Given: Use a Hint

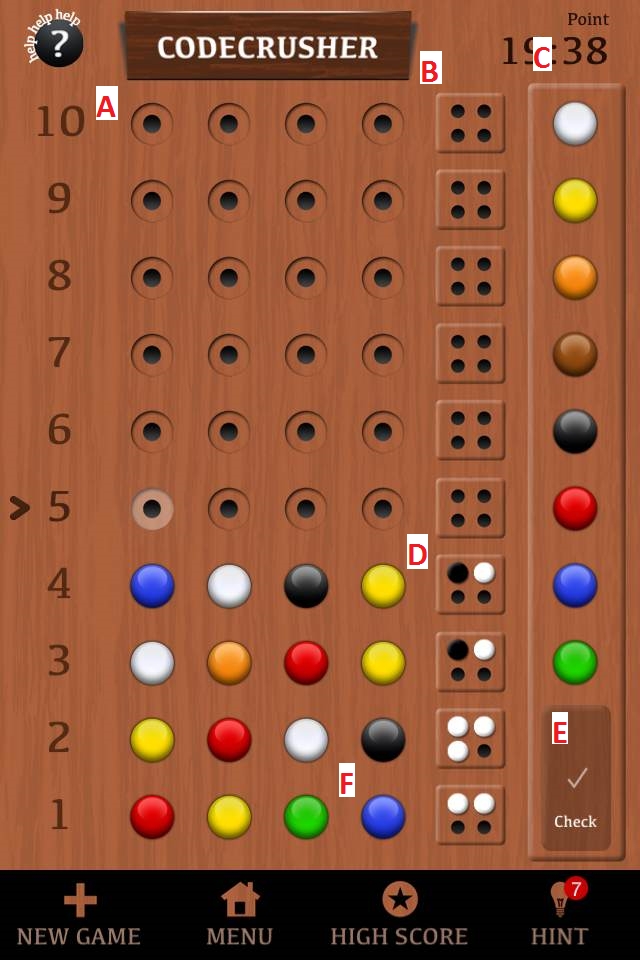Looking at the screenshot, I should [559, 914].
